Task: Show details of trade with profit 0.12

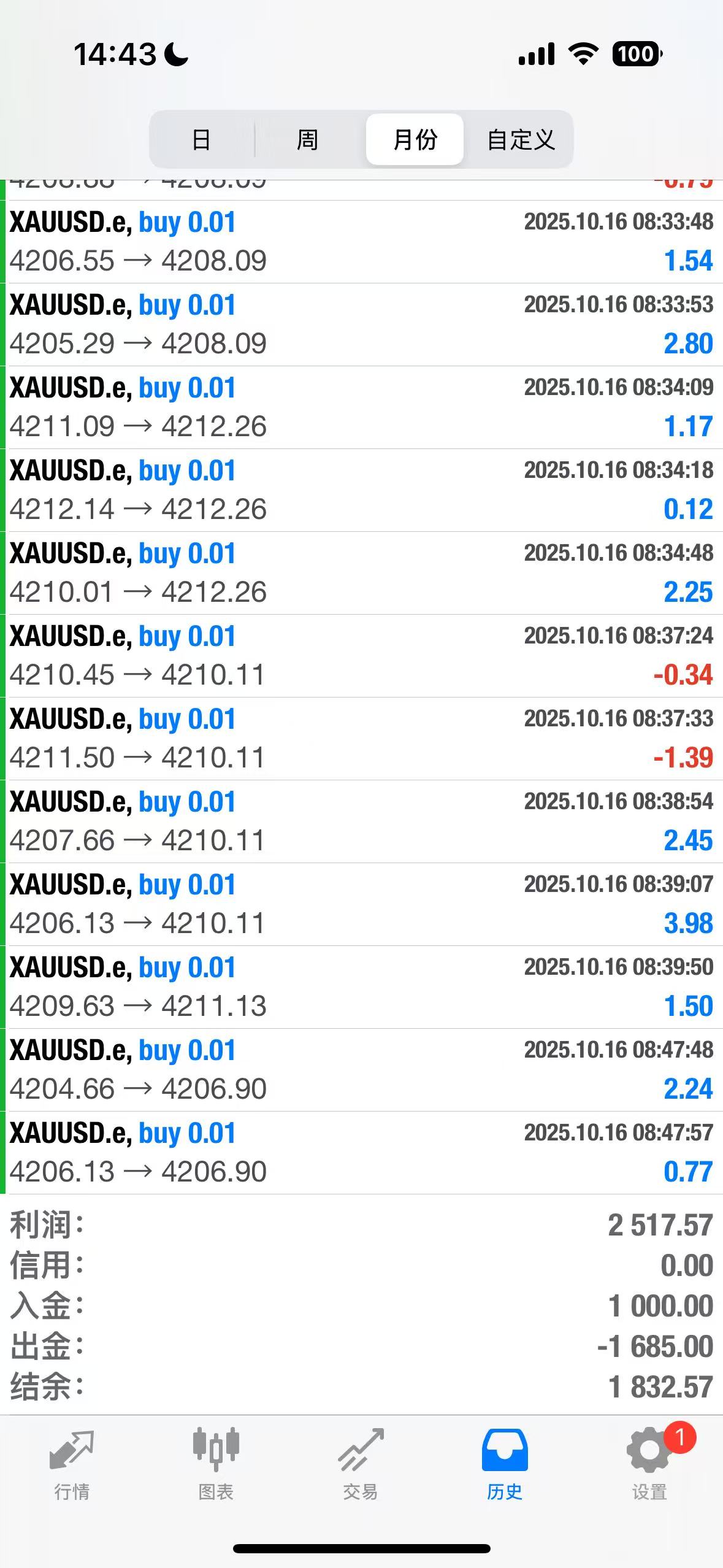Action: pyautogui.click(x=361, y=490)
